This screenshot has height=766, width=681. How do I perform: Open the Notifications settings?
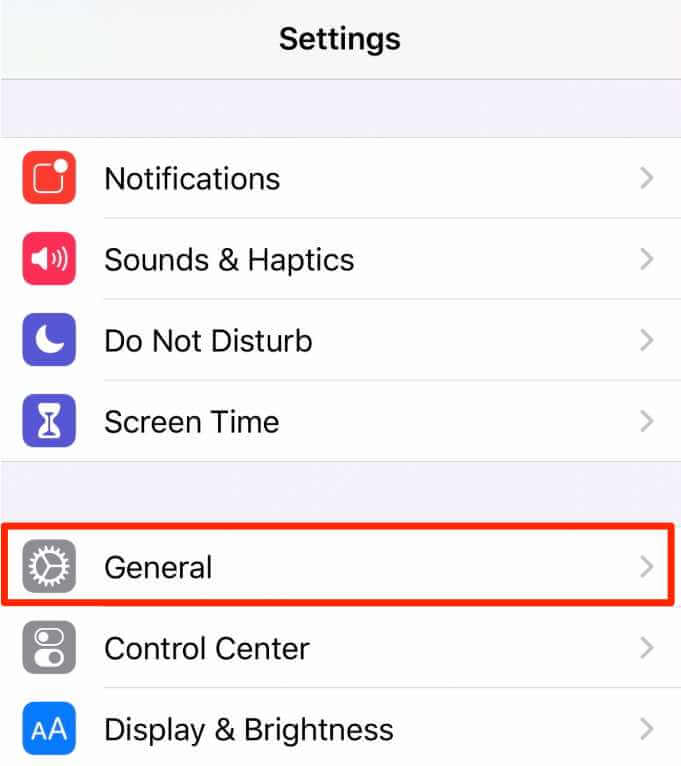pos(340,179)
